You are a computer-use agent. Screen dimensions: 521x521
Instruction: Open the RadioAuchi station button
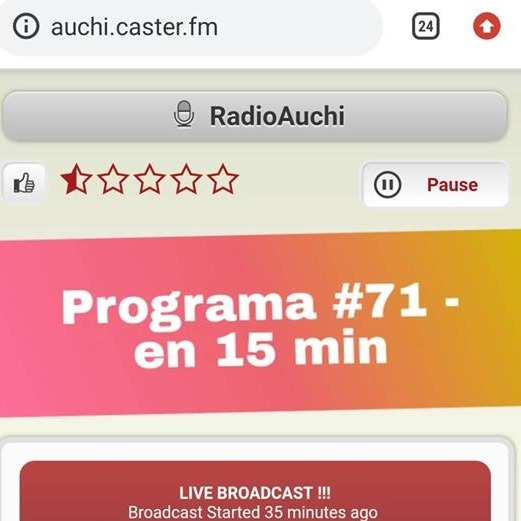[x=255, y=116]
